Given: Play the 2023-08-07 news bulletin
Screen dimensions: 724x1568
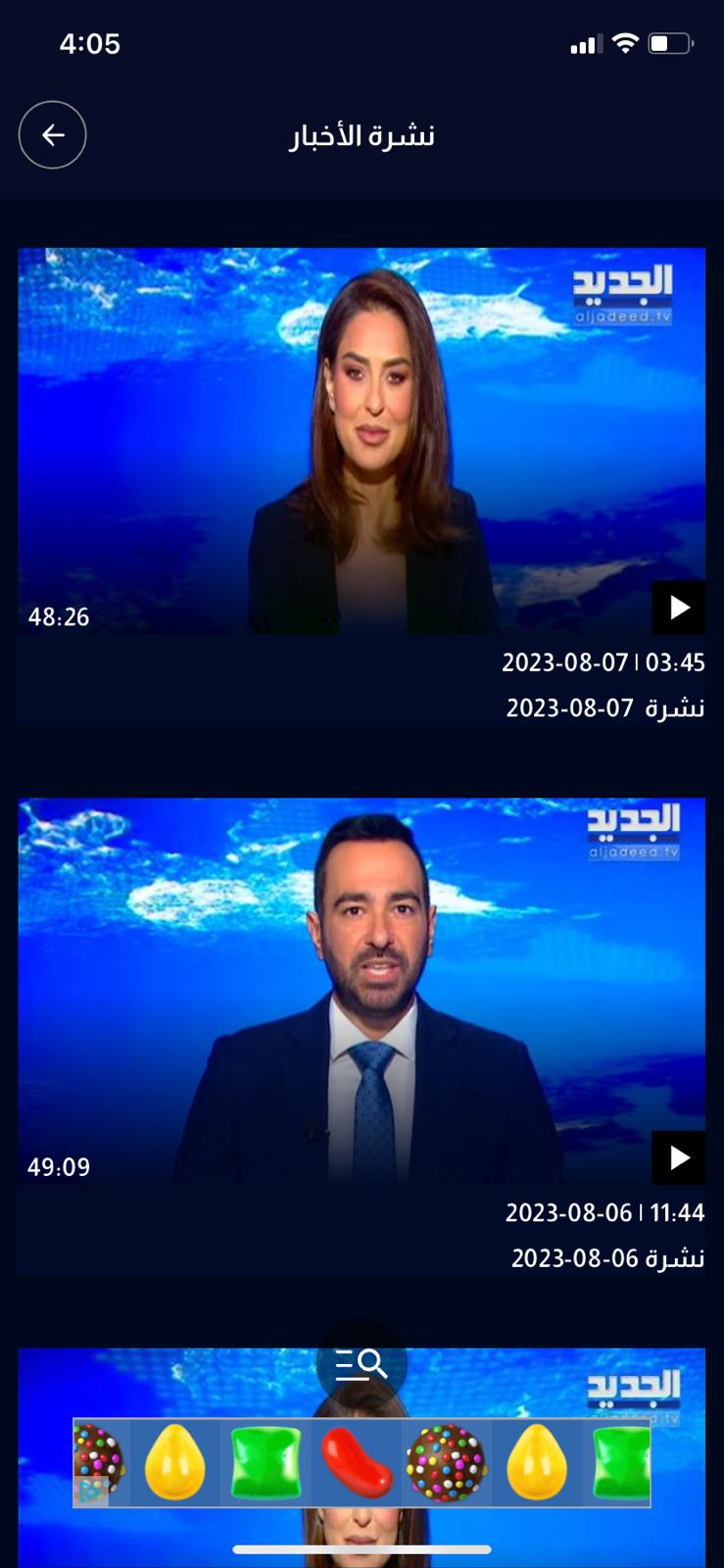Looking at the screenshot, I should click(678, 608).
